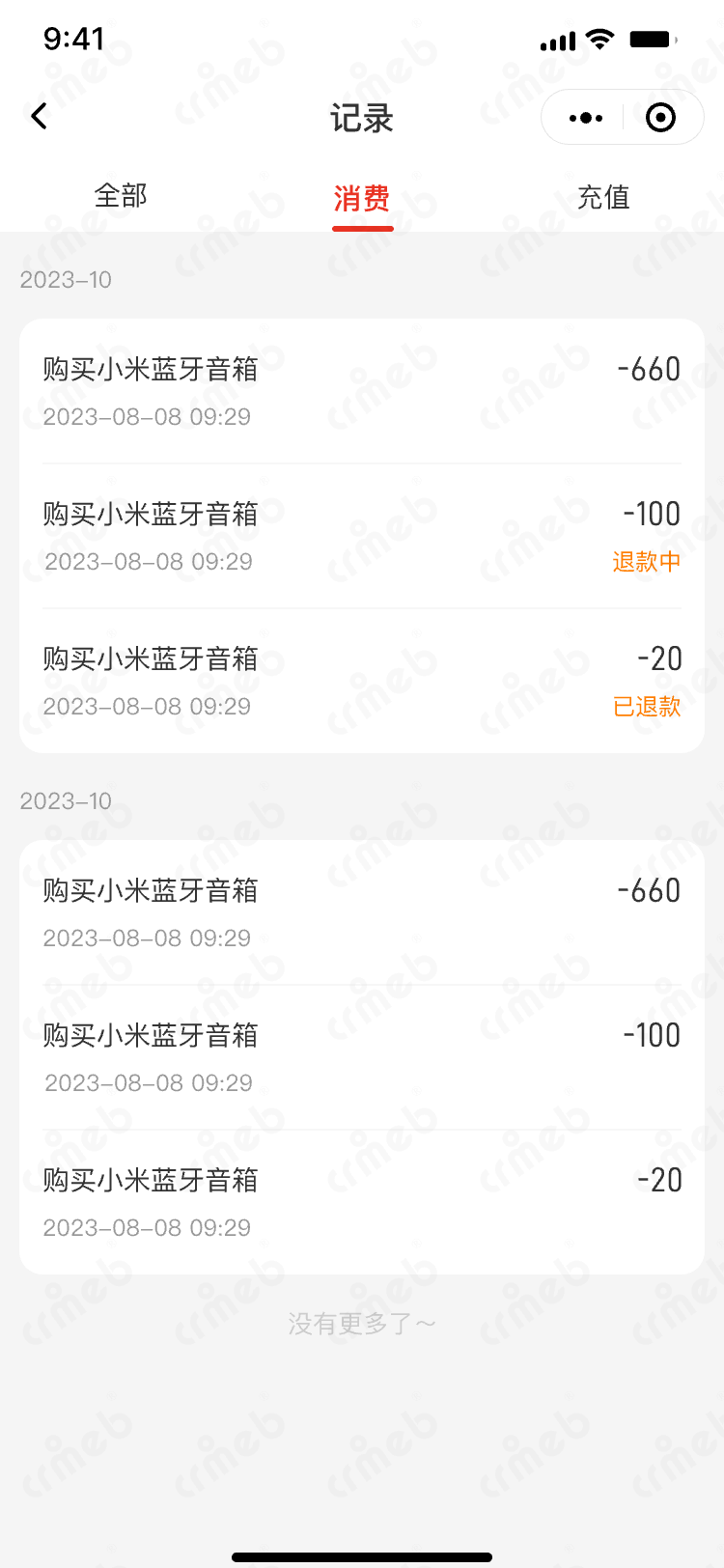The width and height of the screenshot is (724, 1568).
Task: Show the 充值 records tab
Action: [x=603, y=198]
